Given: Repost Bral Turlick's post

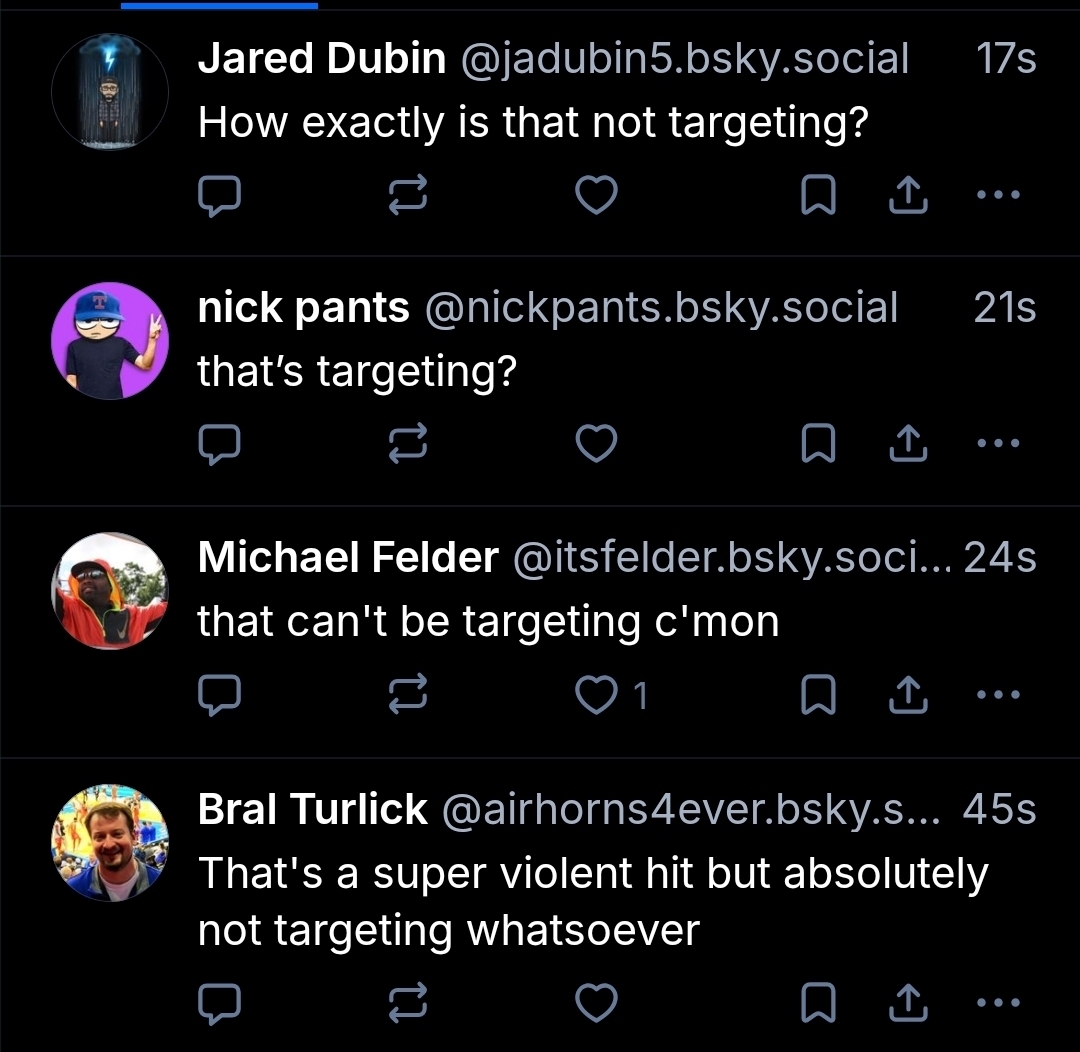Looking at the screenshot, I should click(x=407, y=1003).
